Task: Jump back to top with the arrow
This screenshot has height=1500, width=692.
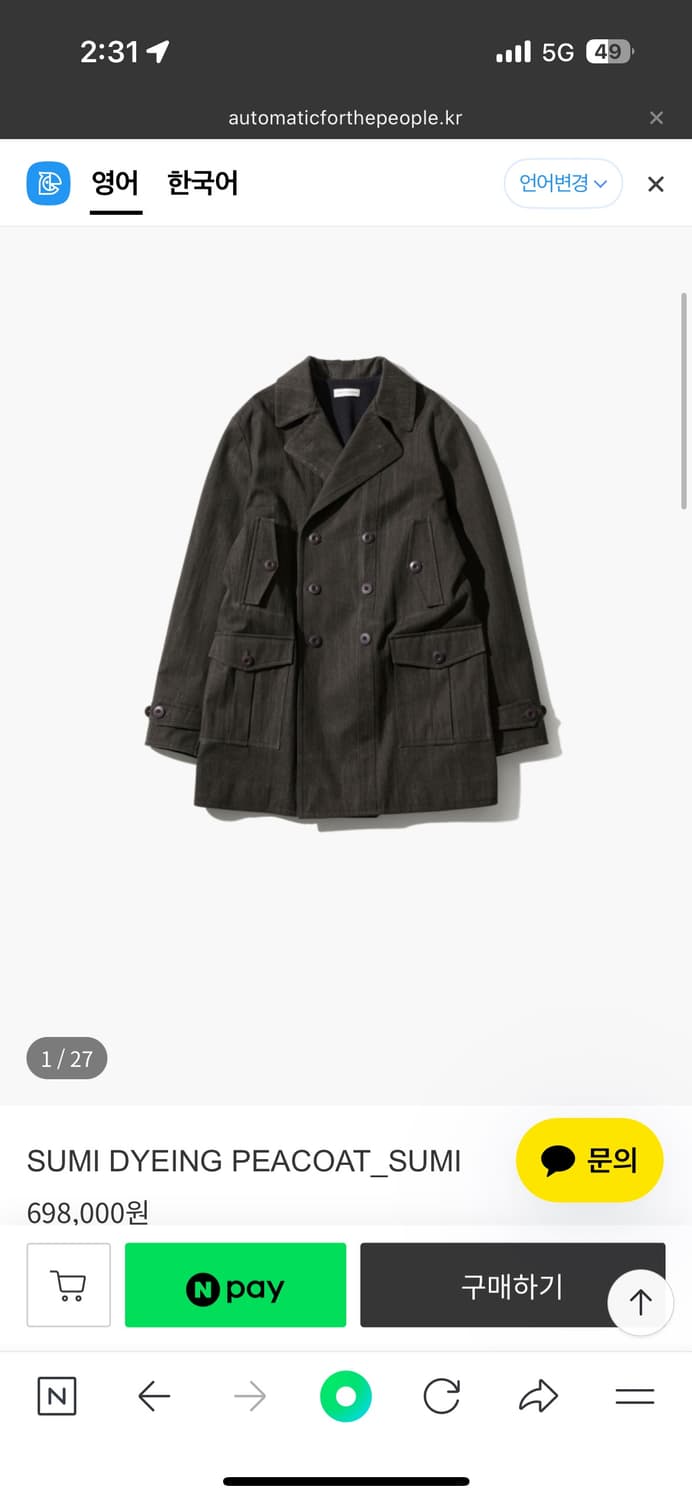Action: (640, 1301)
